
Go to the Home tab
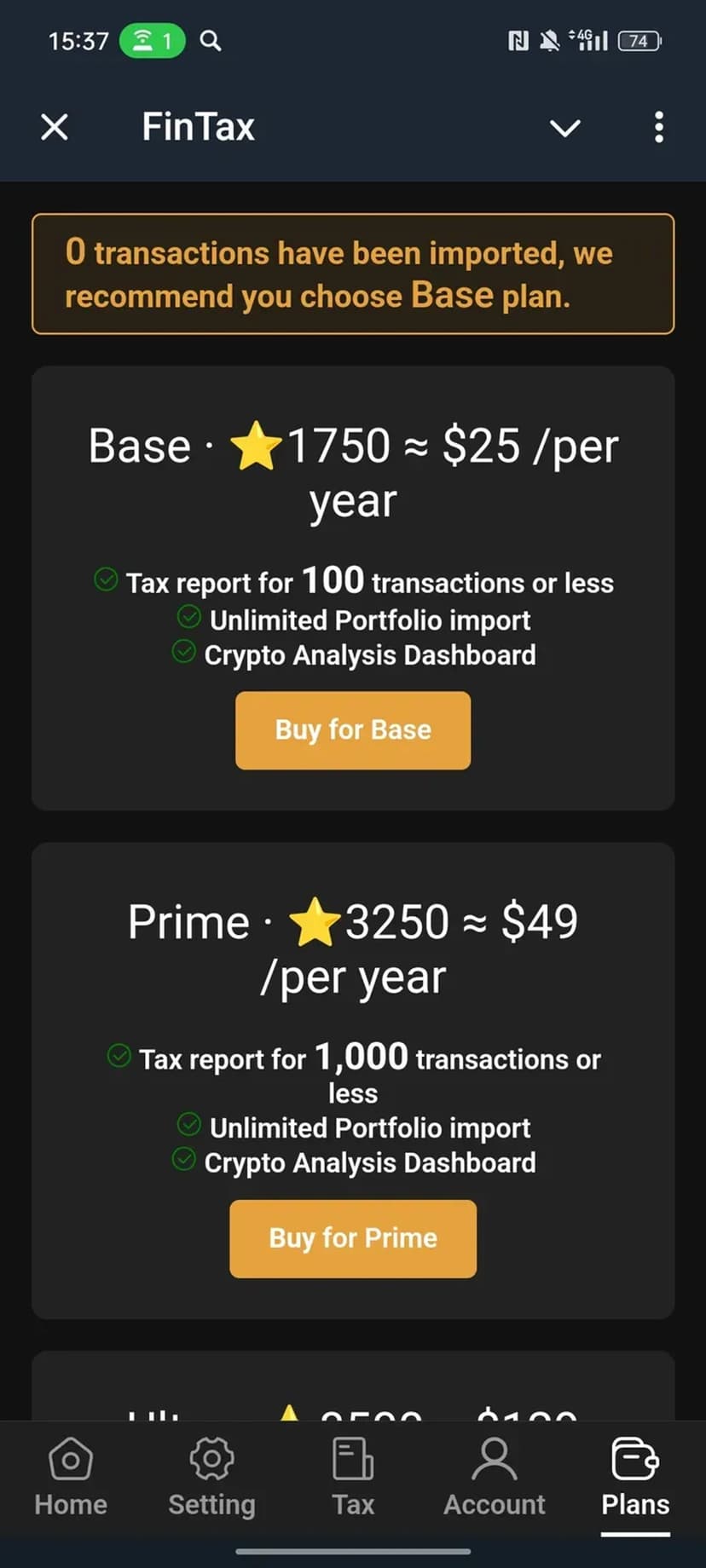(71, 1477)
